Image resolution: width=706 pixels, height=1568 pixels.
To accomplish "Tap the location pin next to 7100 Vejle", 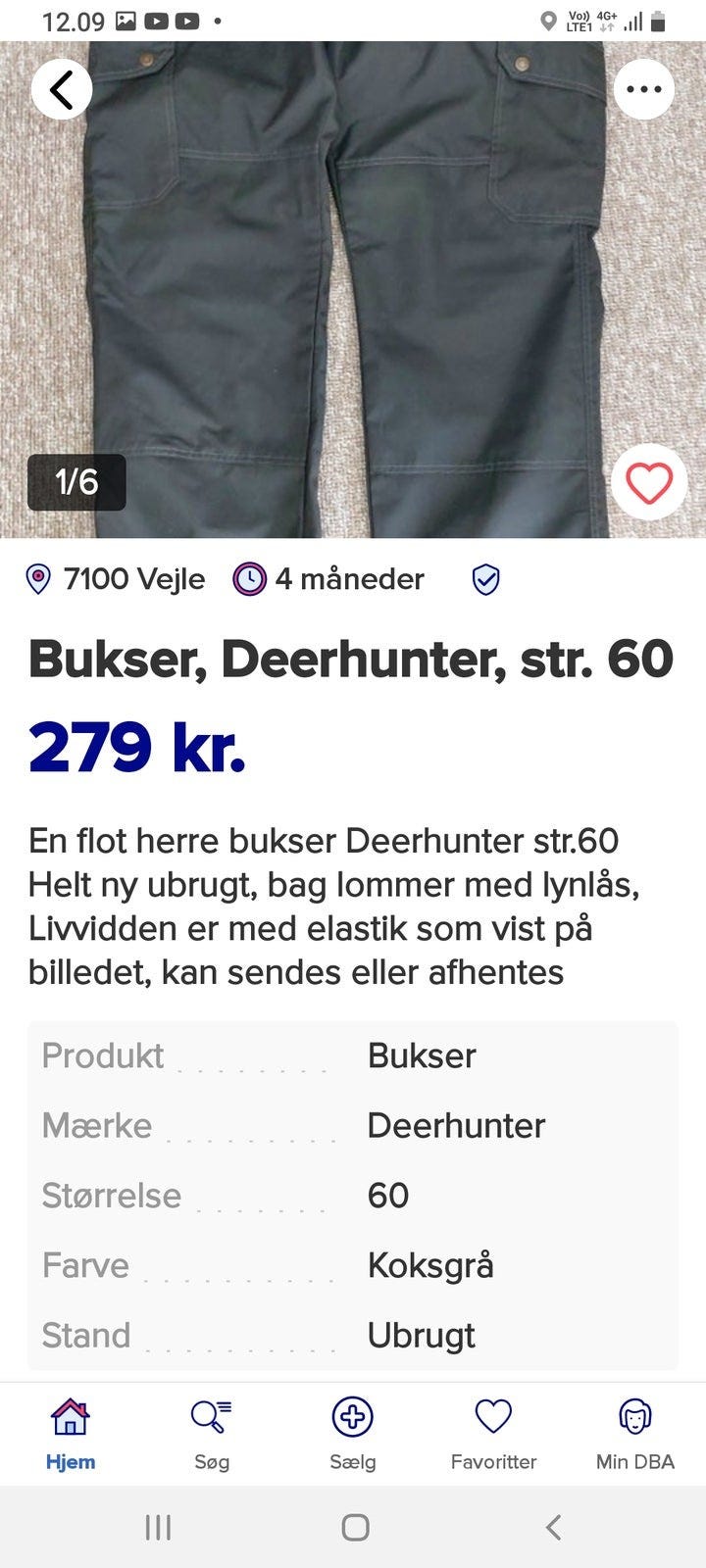I will 37,578.
